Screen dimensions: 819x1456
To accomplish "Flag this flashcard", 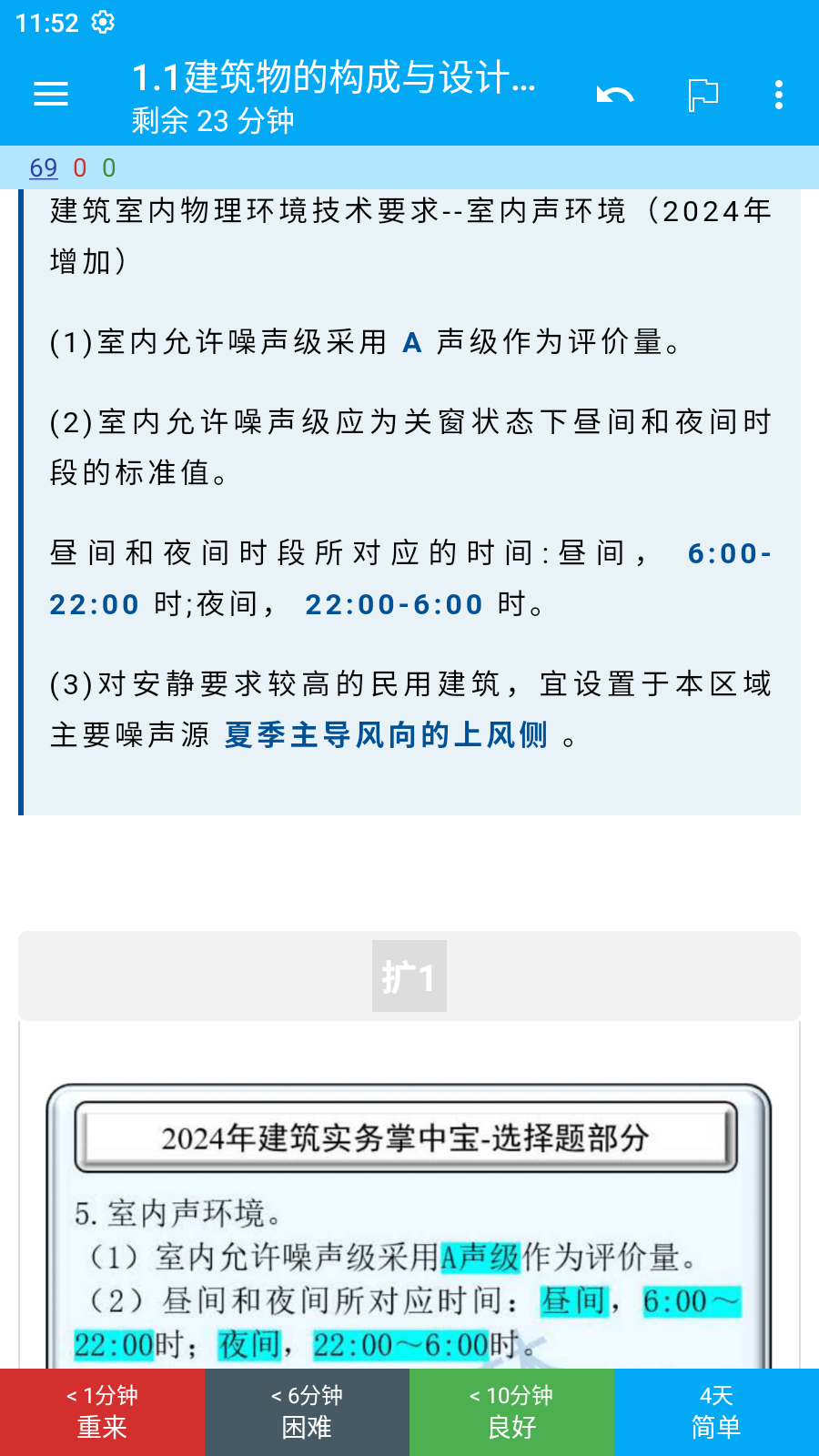I will click(703, 95).
